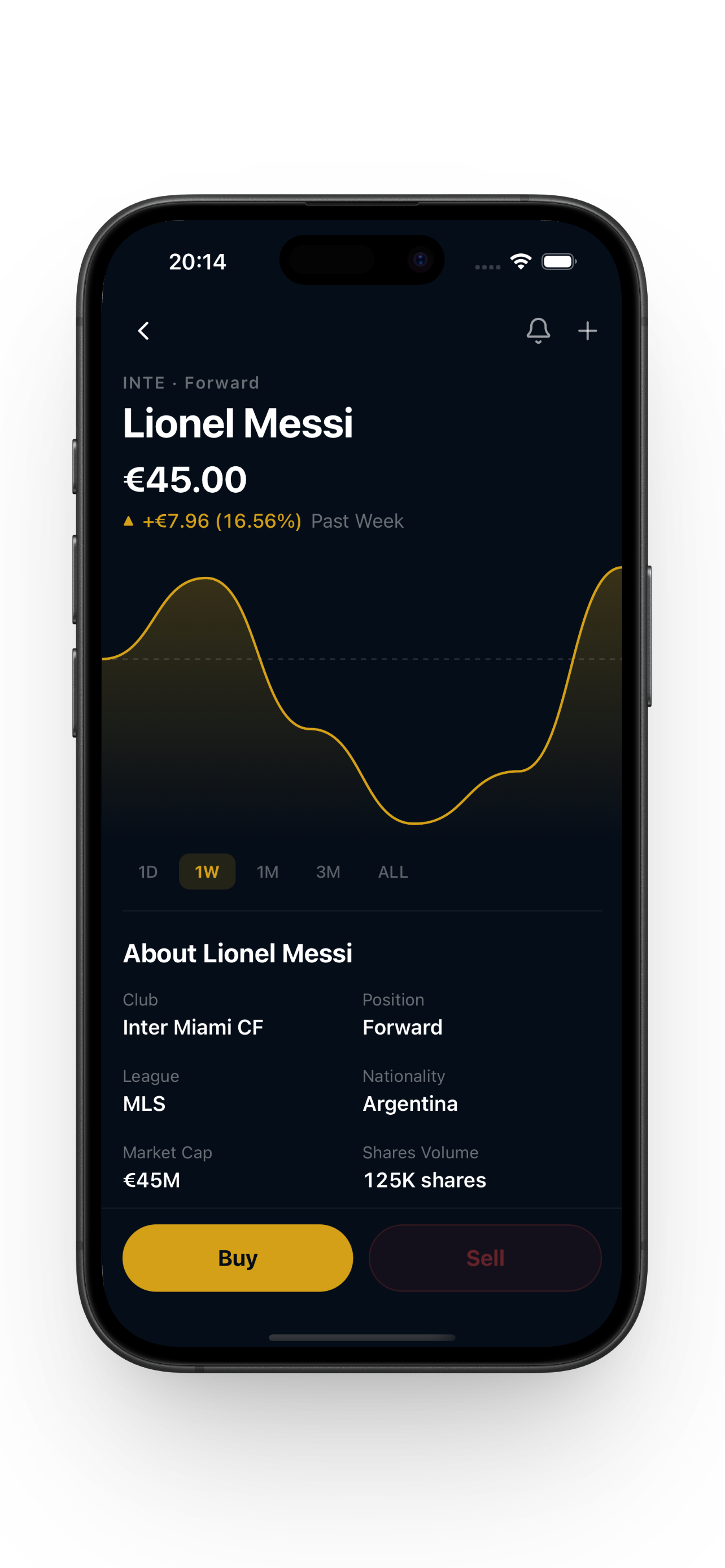Buy Lionel Messi shares
Viewport: 725px width, 1568px height.
coord(237,1258)
